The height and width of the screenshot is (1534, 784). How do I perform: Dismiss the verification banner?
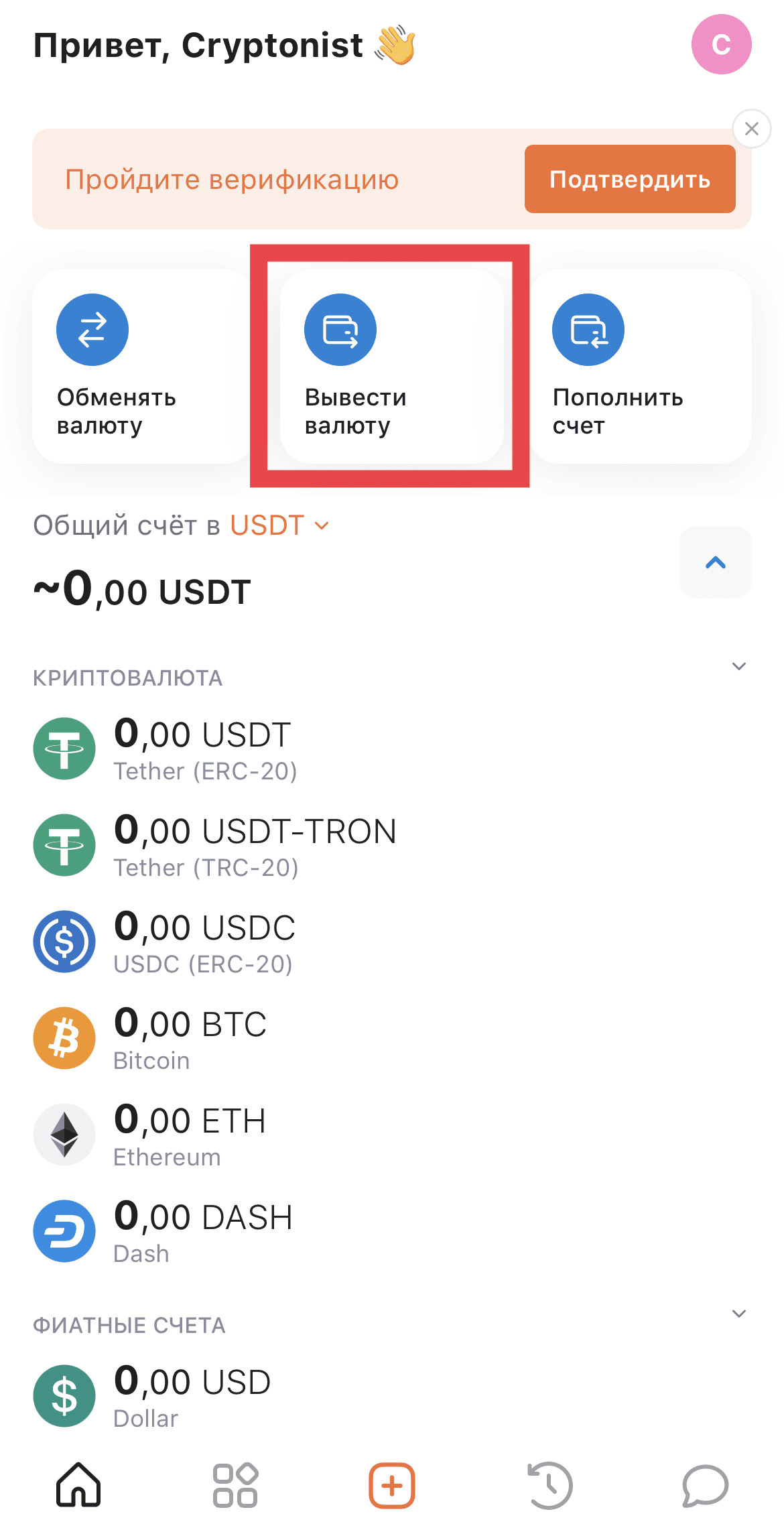pyautogui.click(x=752, y=129)
